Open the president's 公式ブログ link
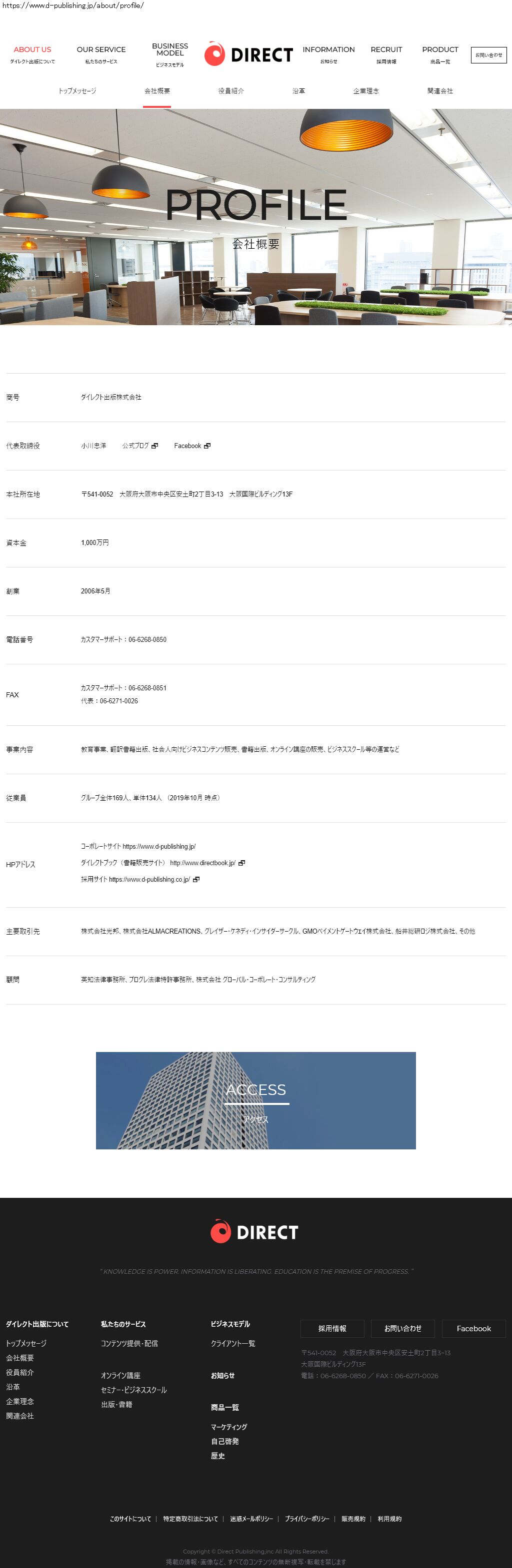Screen dimensions: 512x1568 click(139, 446)
